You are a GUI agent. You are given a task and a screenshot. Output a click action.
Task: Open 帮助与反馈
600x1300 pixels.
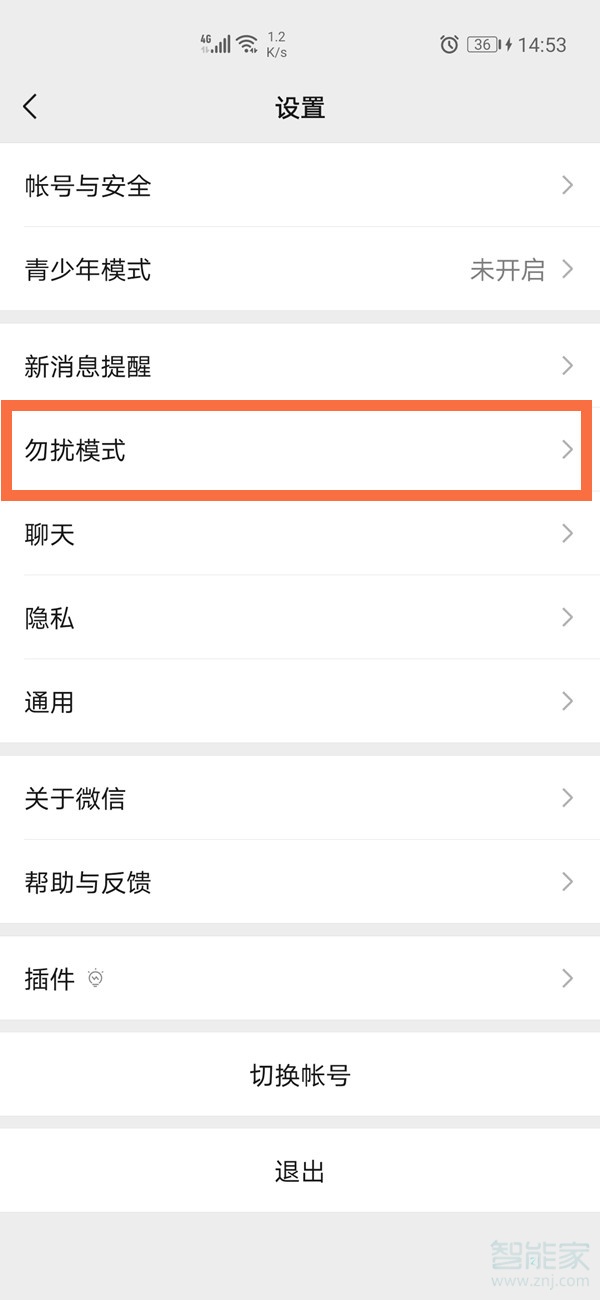pos(300,882)
